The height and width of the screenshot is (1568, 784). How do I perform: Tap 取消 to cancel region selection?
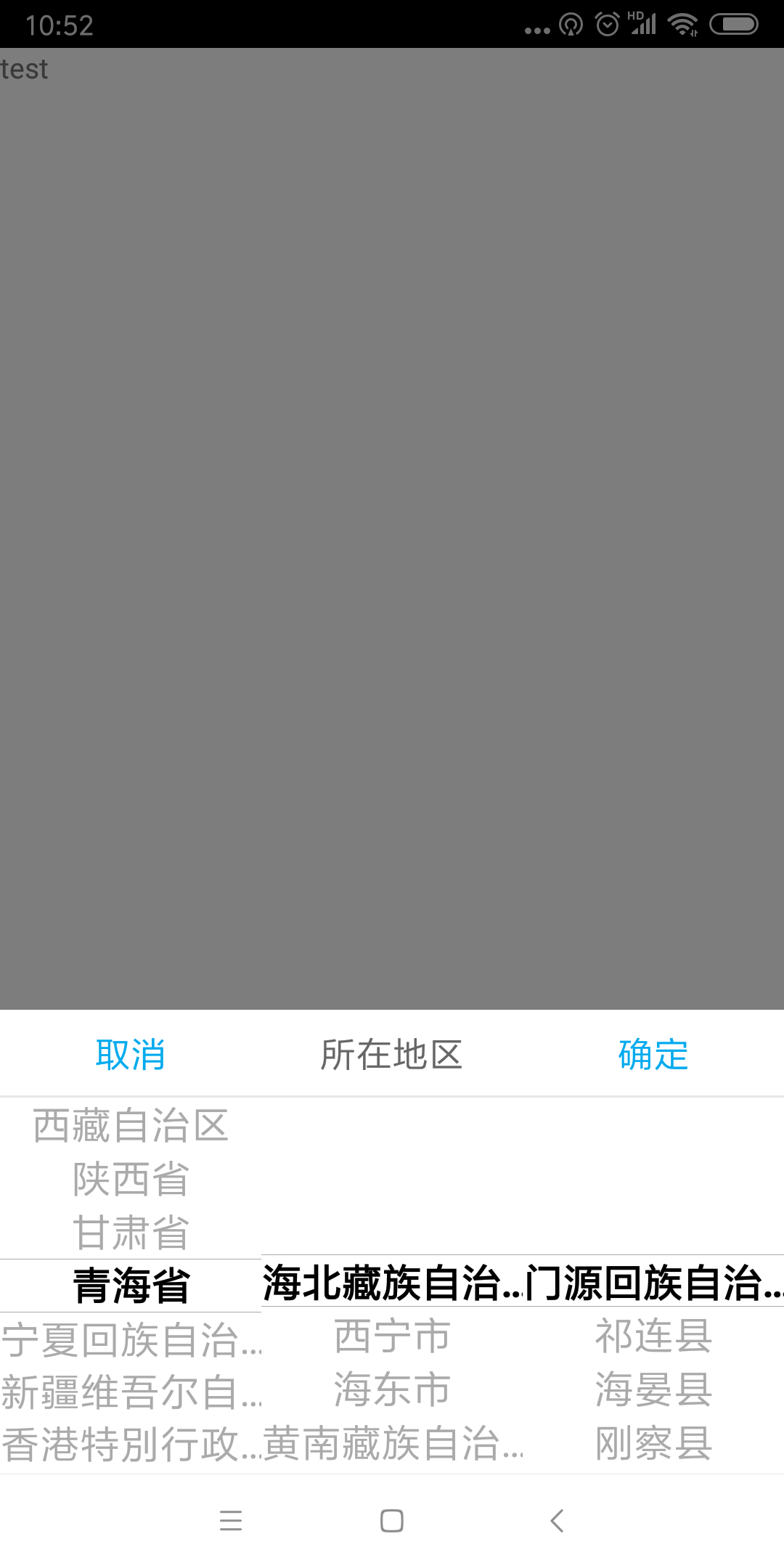coord(131,1054)
